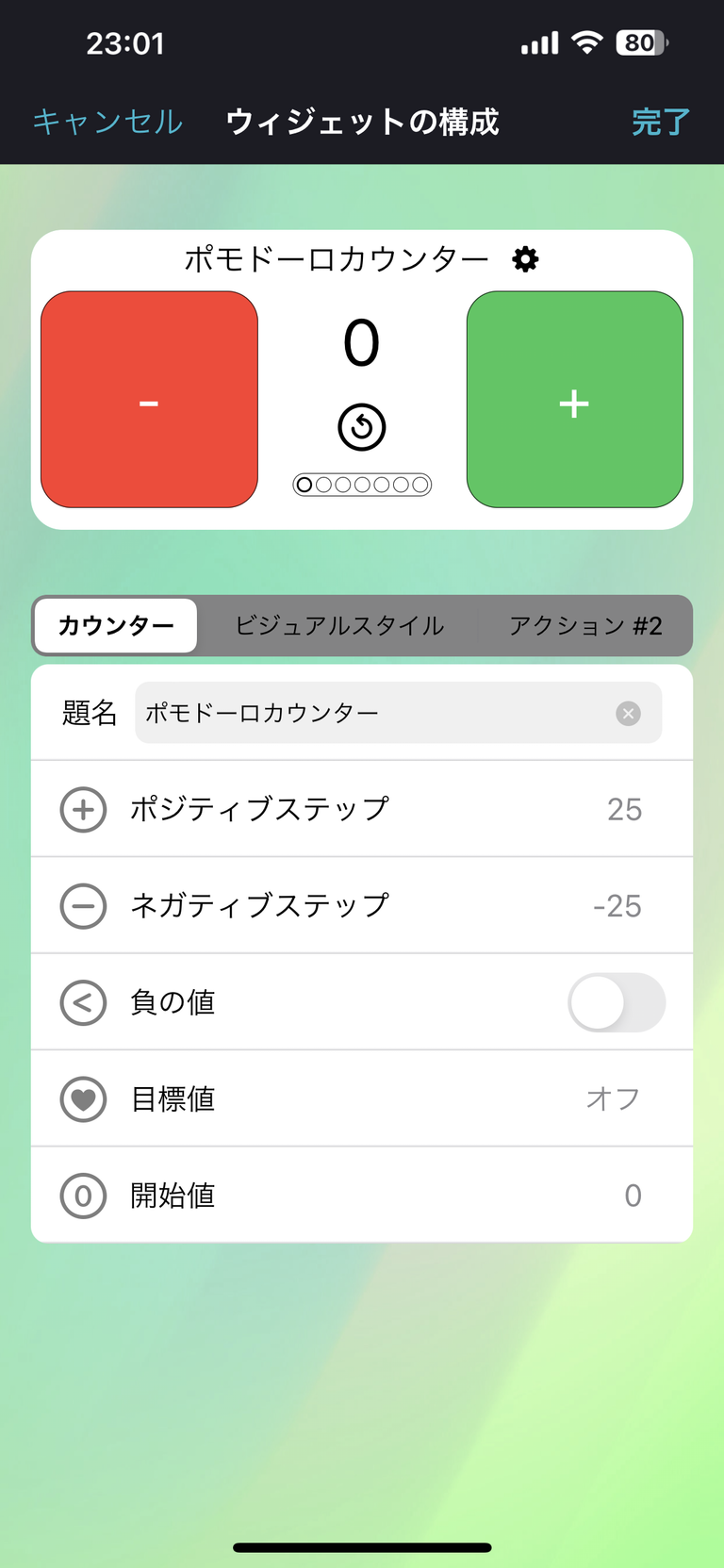The height and width of the screenshot is (1568, 724).
Task: Open the ネガティブステップ setting
Action: pyautogui.click(x=362, y=905)
